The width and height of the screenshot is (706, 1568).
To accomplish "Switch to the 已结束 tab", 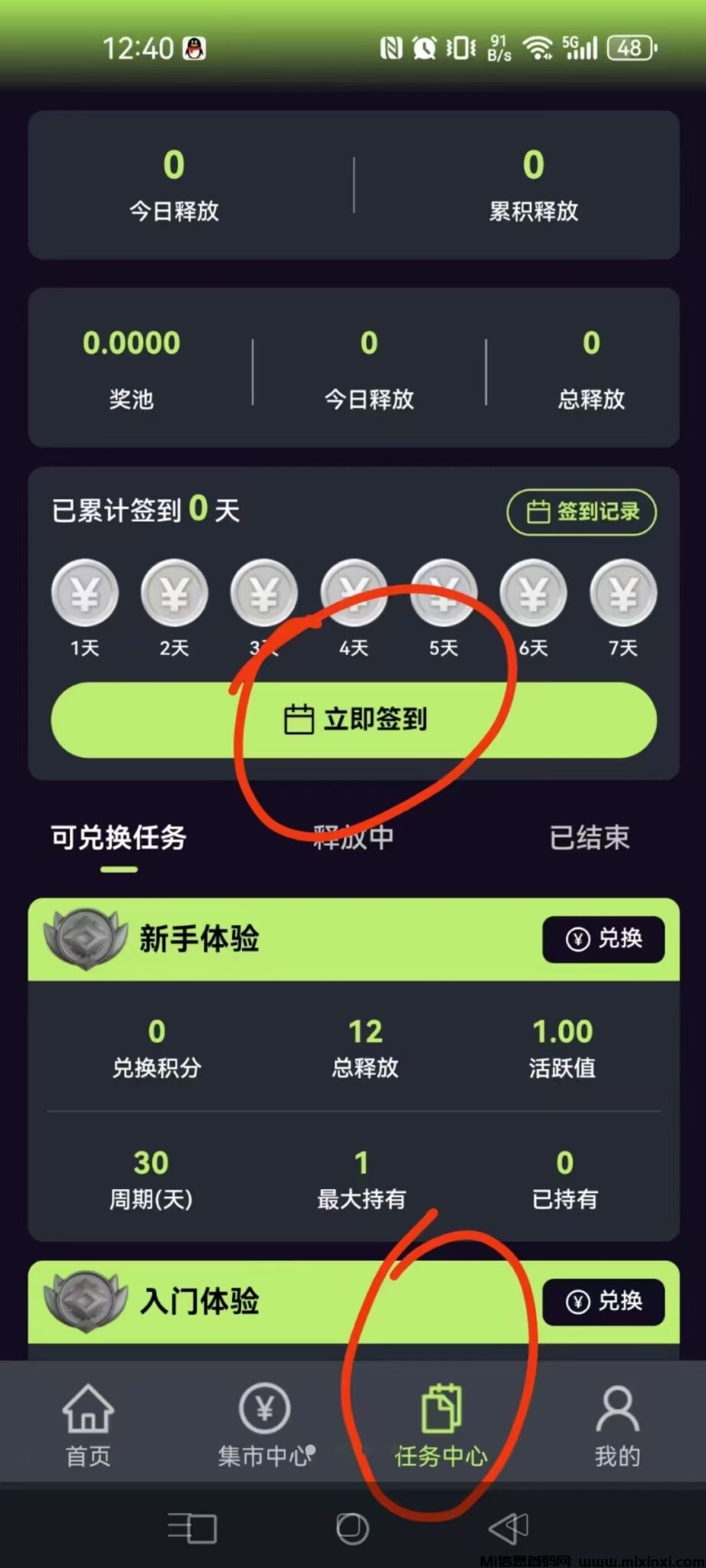I will (x=590, y=837).
